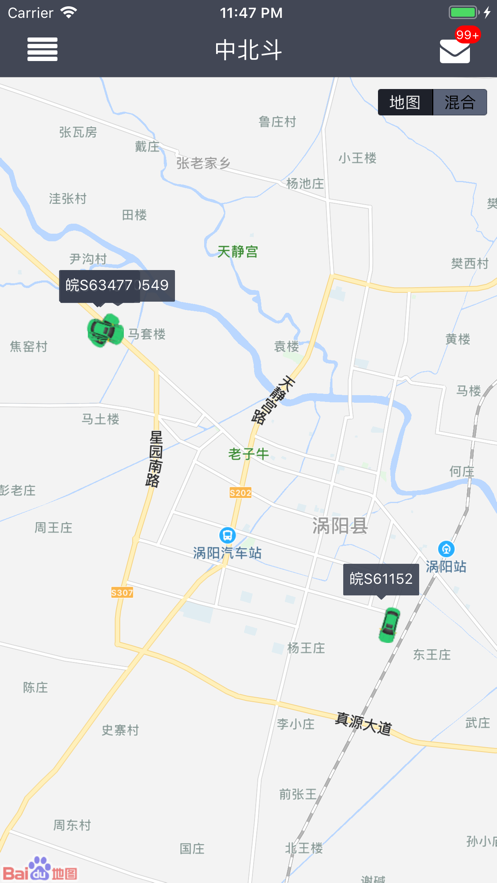Open the messages envelope with 99+ badge
This screenshot has width=497, height=883.
[455, 51]
